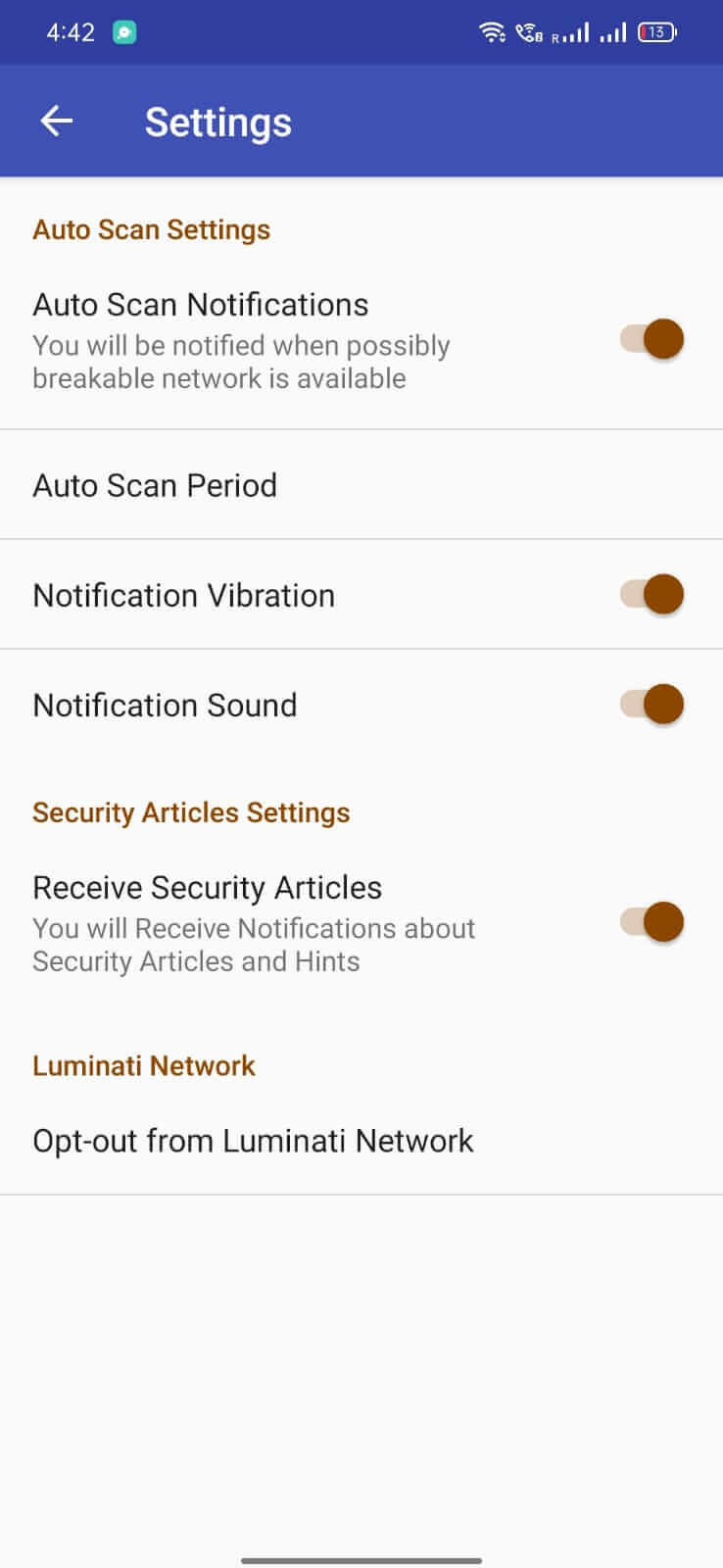Tap the Settings title in the header bar
723x1568 pixels.
(x=217, y=121)
